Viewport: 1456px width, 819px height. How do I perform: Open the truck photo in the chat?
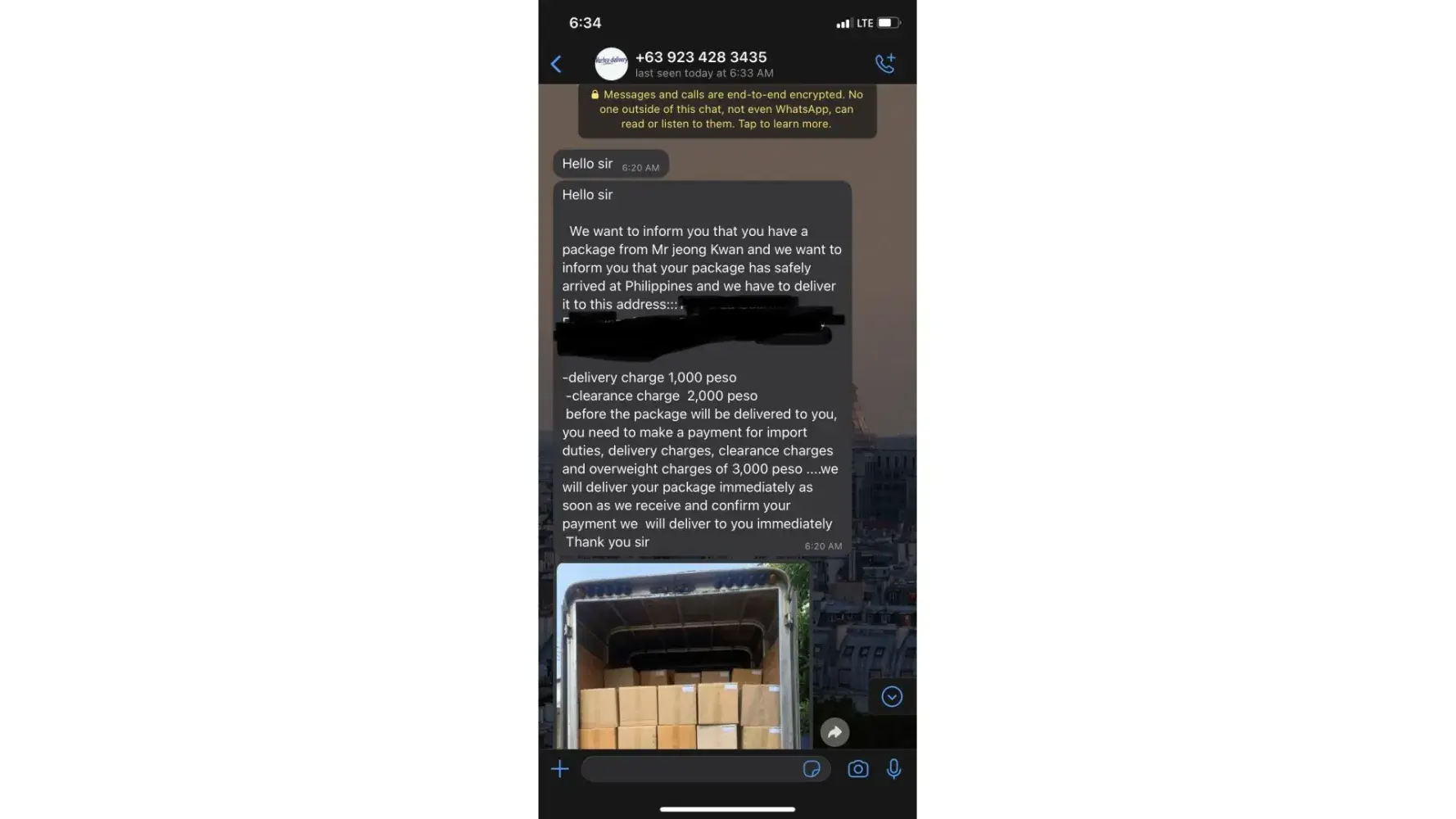coord(683,655)
